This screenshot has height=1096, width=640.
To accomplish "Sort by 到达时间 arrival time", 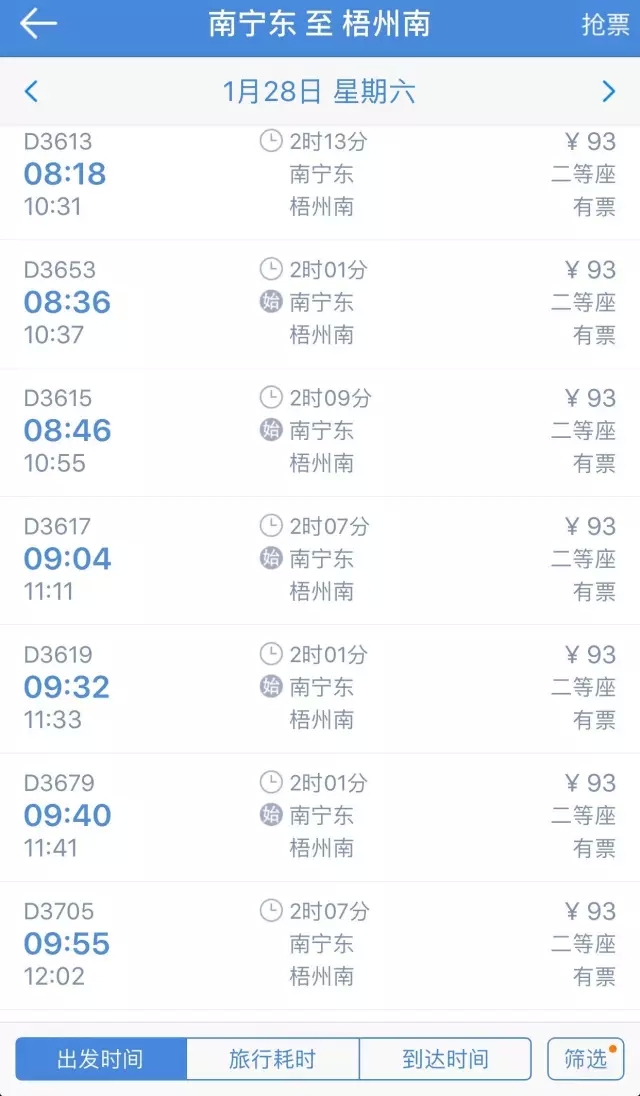I will [x=445, y=1058].
